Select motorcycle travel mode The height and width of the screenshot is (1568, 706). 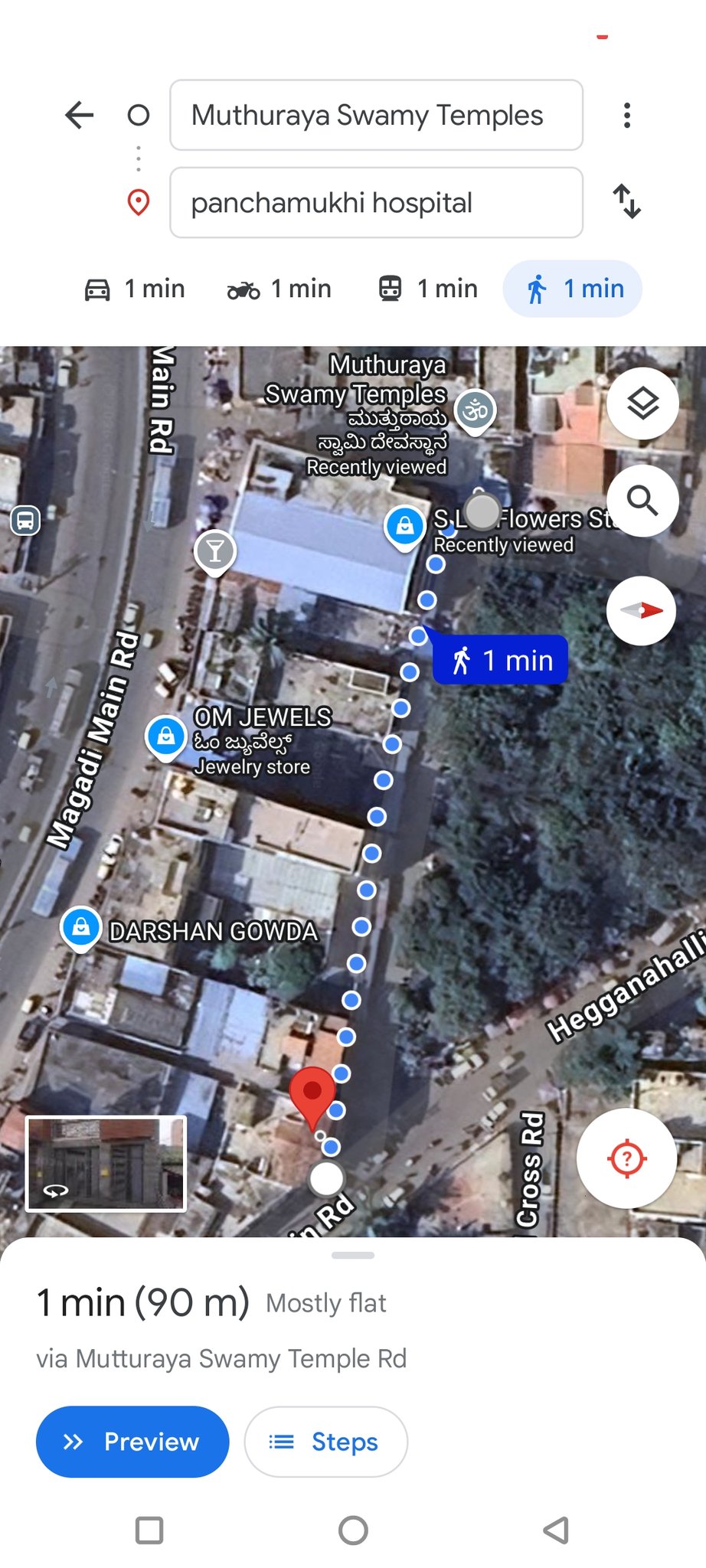click(279, 289)
